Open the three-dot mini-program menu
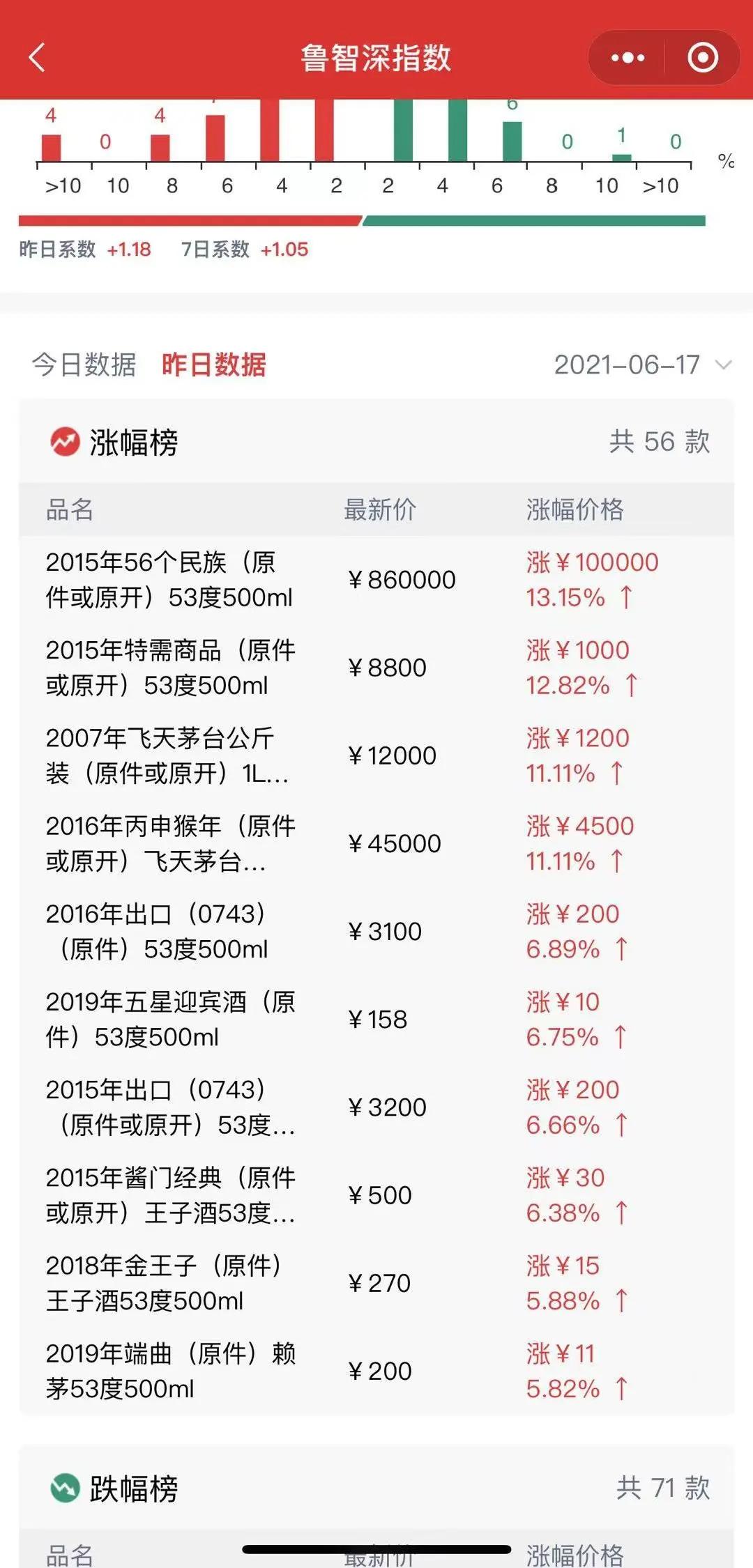The image size is (753, 1568). [626, 59]
